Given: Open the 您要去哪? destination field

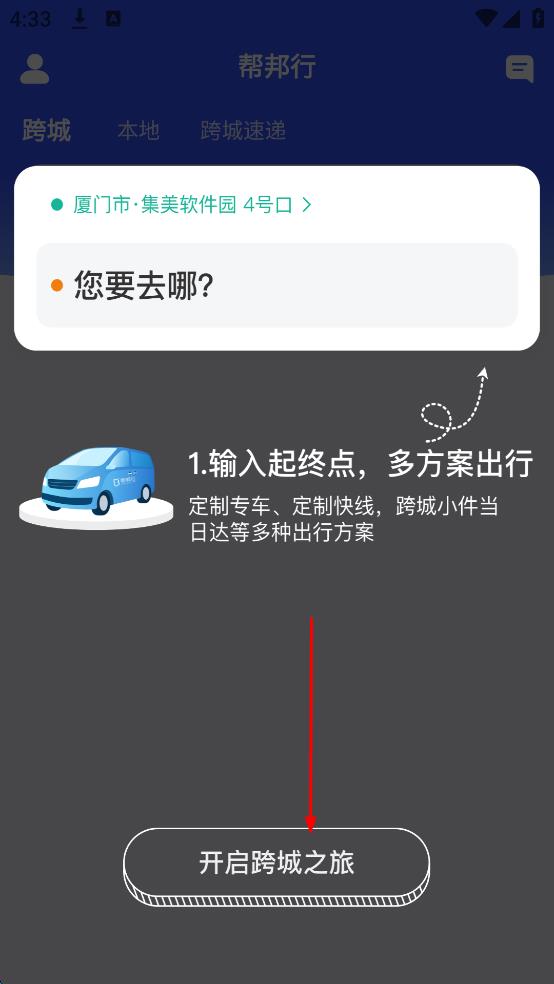Looking at the screenshot, I should [x=277, y=285].
